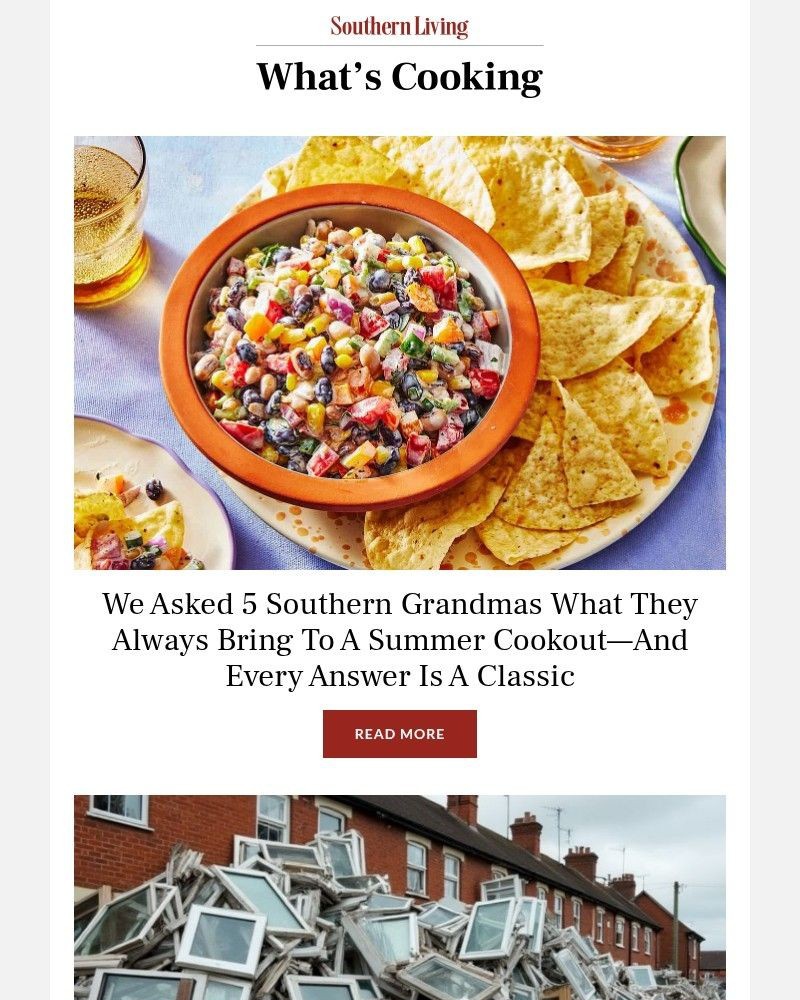Click the red READ MORE call-to-action
Viewport: 800px width, 1000px height.
tap(399, 733)
